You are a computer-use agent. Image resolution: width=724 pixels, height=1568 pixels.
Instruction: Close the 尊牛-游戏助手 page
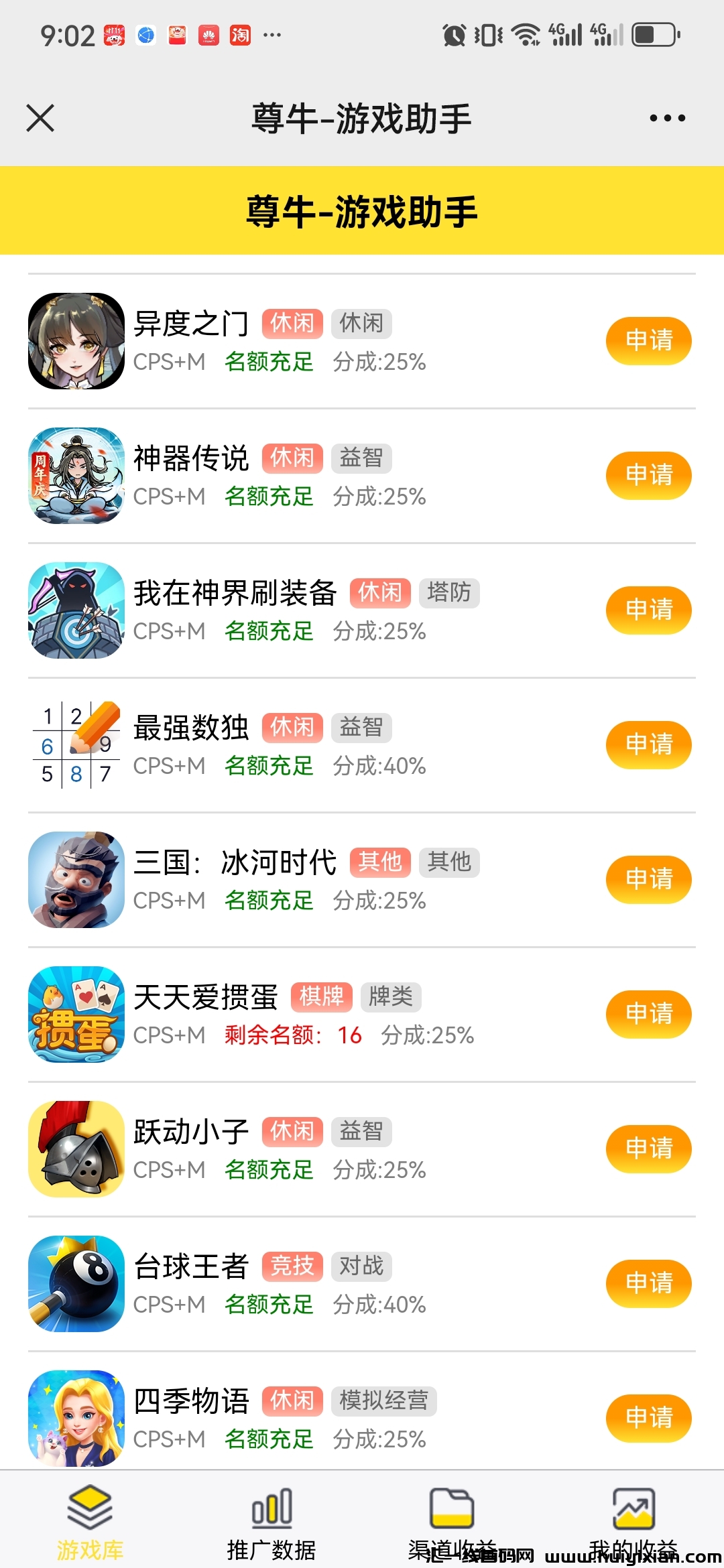pyautogui.click(x=40, y=119)
